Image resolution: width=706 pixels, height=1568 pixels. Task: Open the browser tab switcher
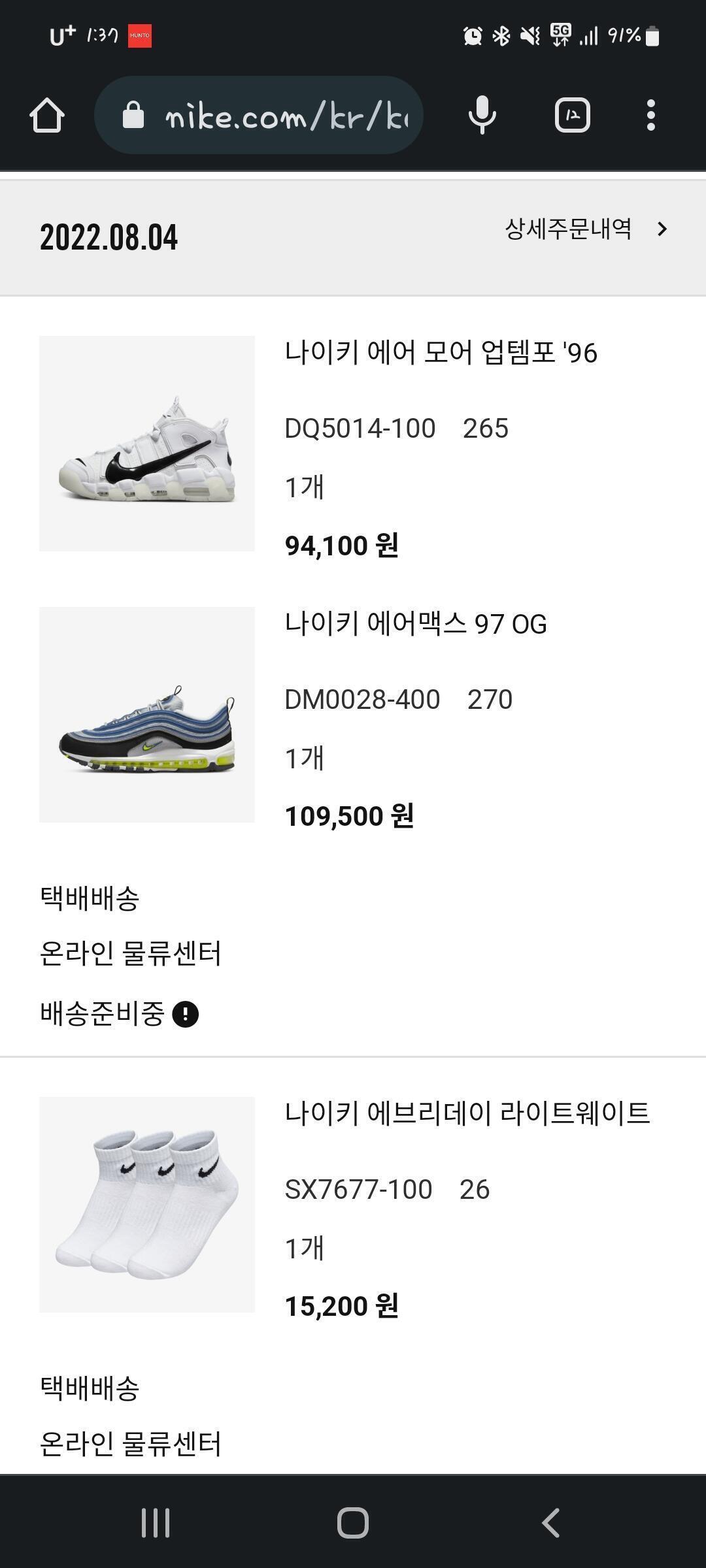(x=573, y=116)
